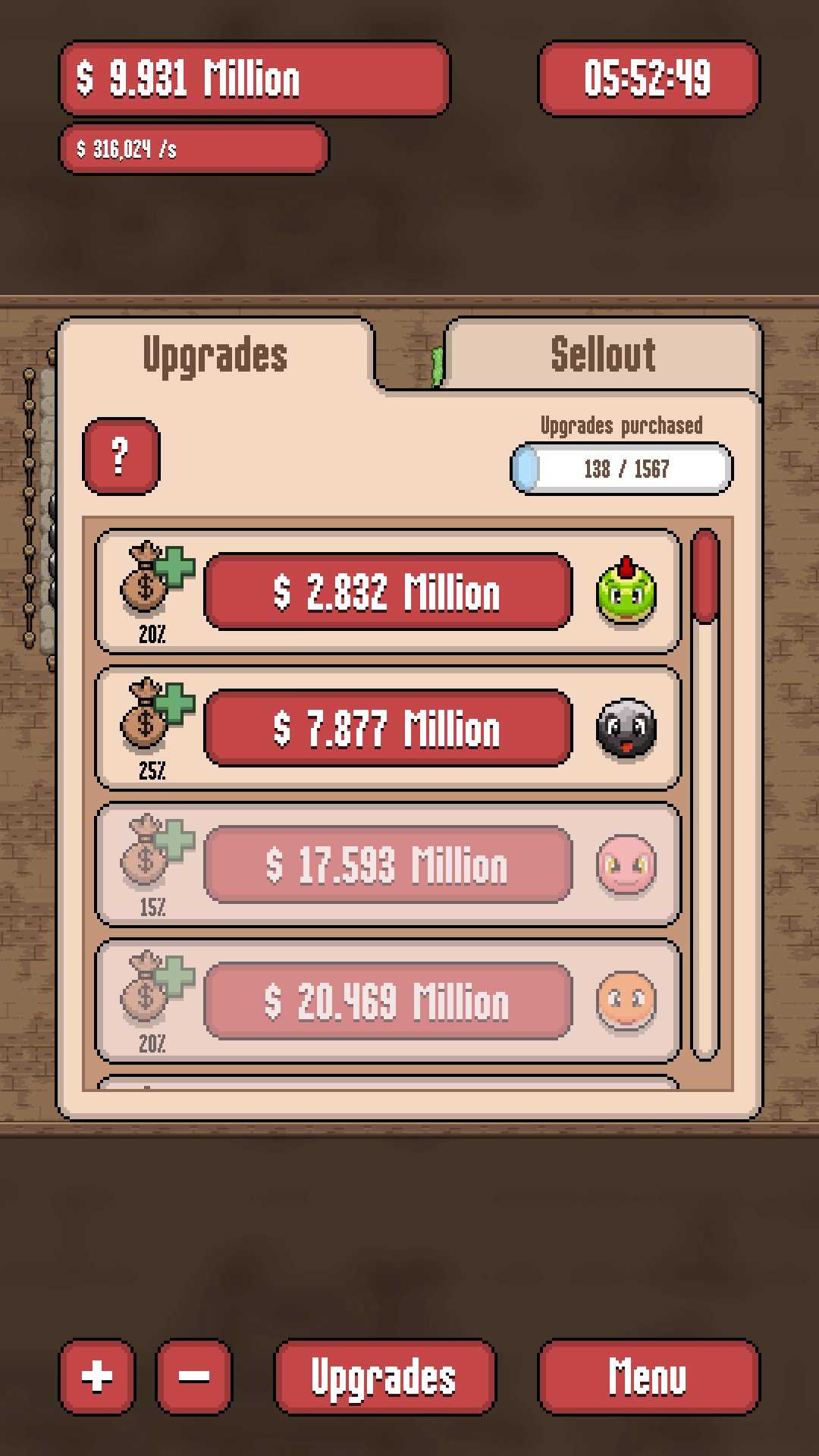
Task: Tap the plus zoom button
Action: (97, 1377)
